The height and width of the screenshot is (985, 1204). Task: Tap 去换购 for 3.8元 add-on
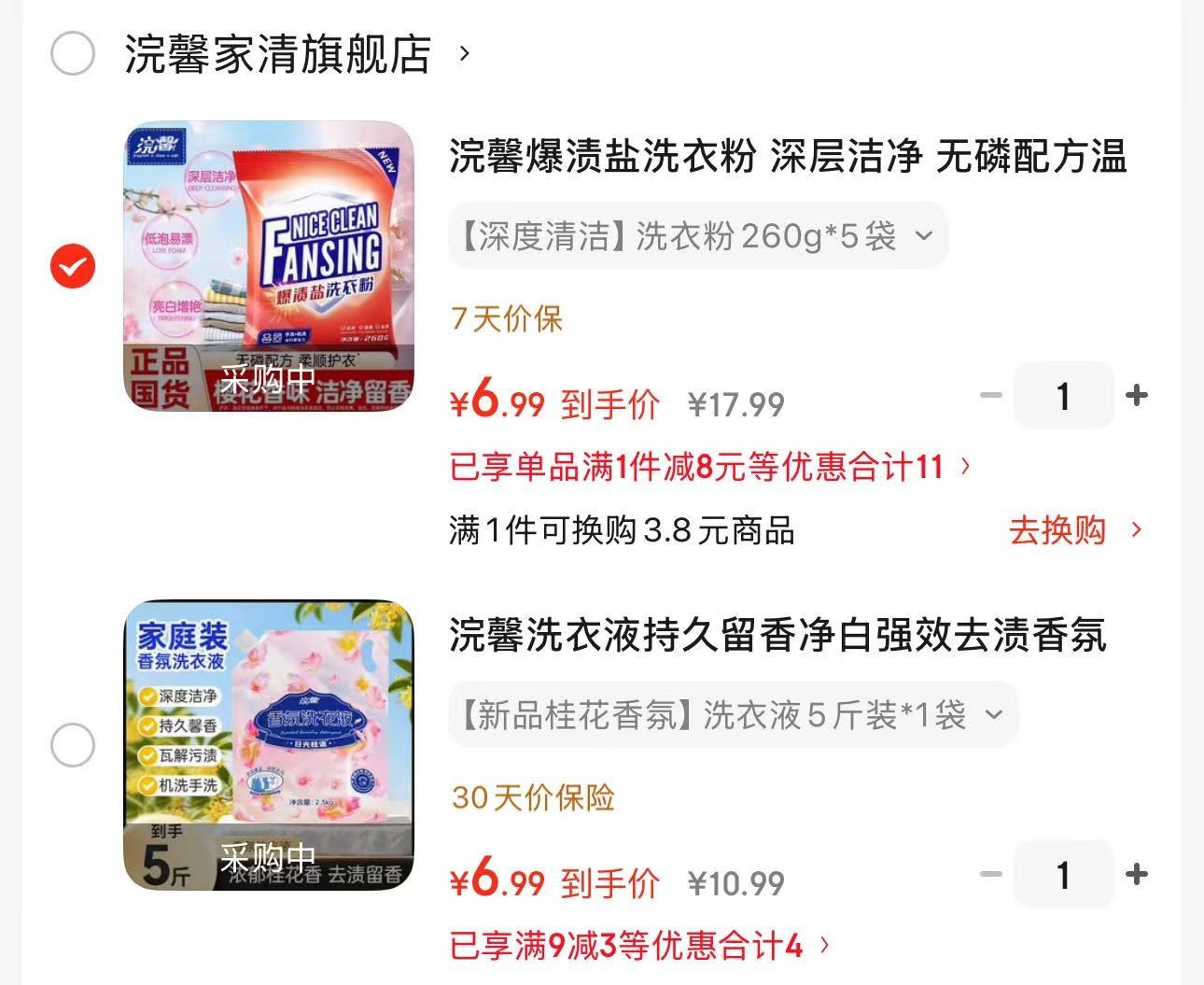1074,530
